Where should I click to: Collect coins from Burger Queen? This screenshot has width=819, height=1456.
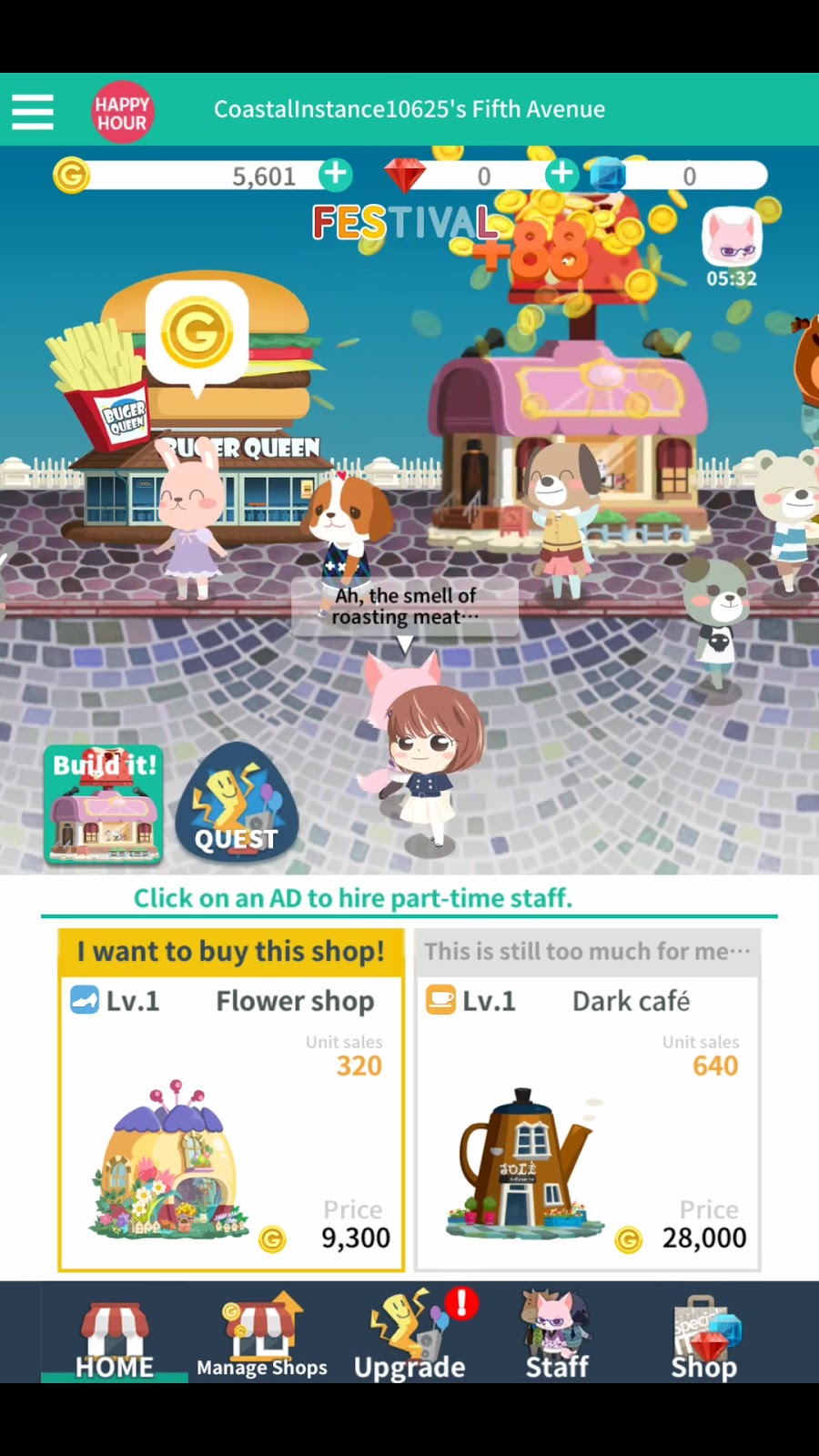197,333
